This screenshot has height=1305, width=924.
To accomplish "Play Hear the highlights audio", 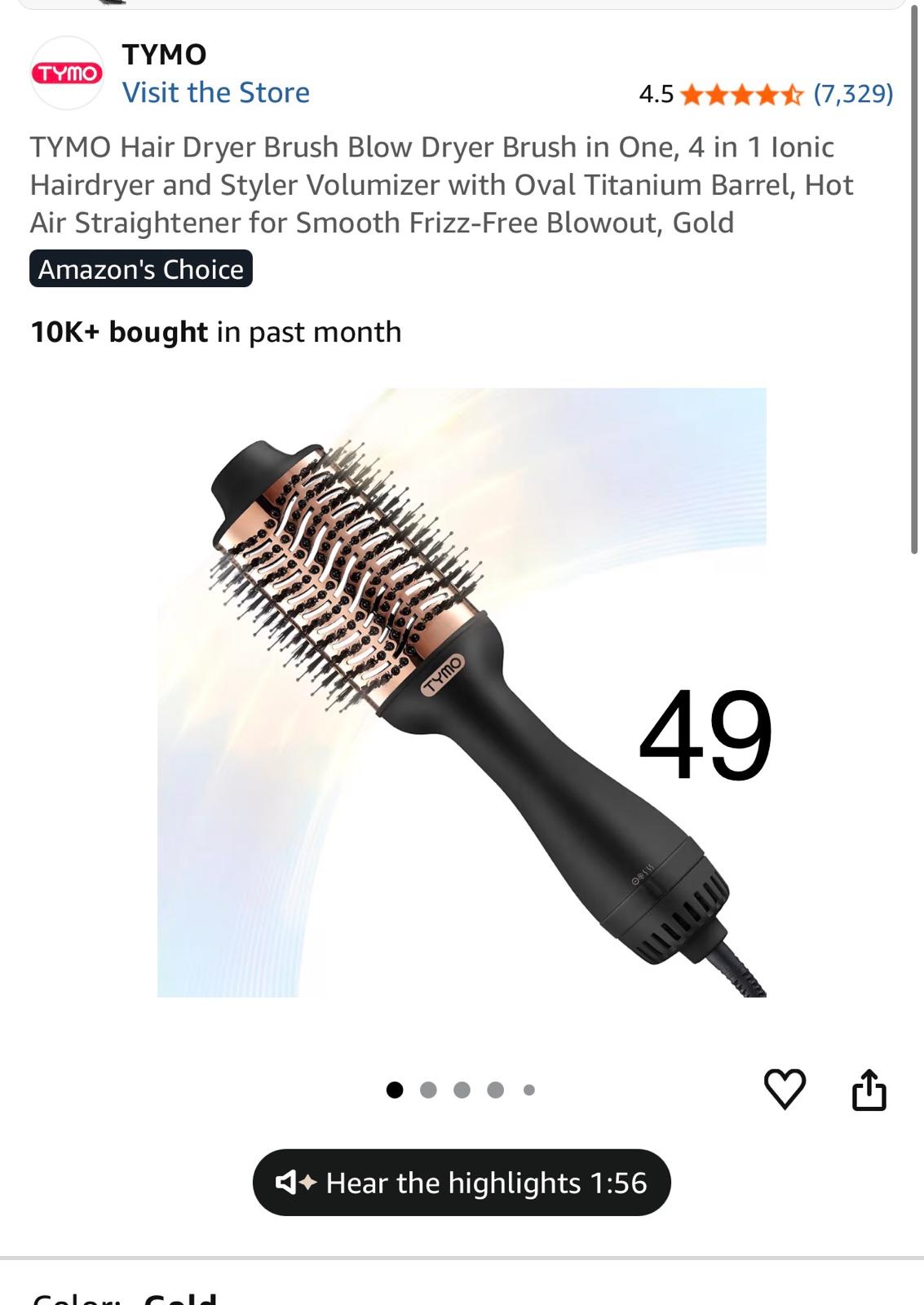I will (462, 1183).
